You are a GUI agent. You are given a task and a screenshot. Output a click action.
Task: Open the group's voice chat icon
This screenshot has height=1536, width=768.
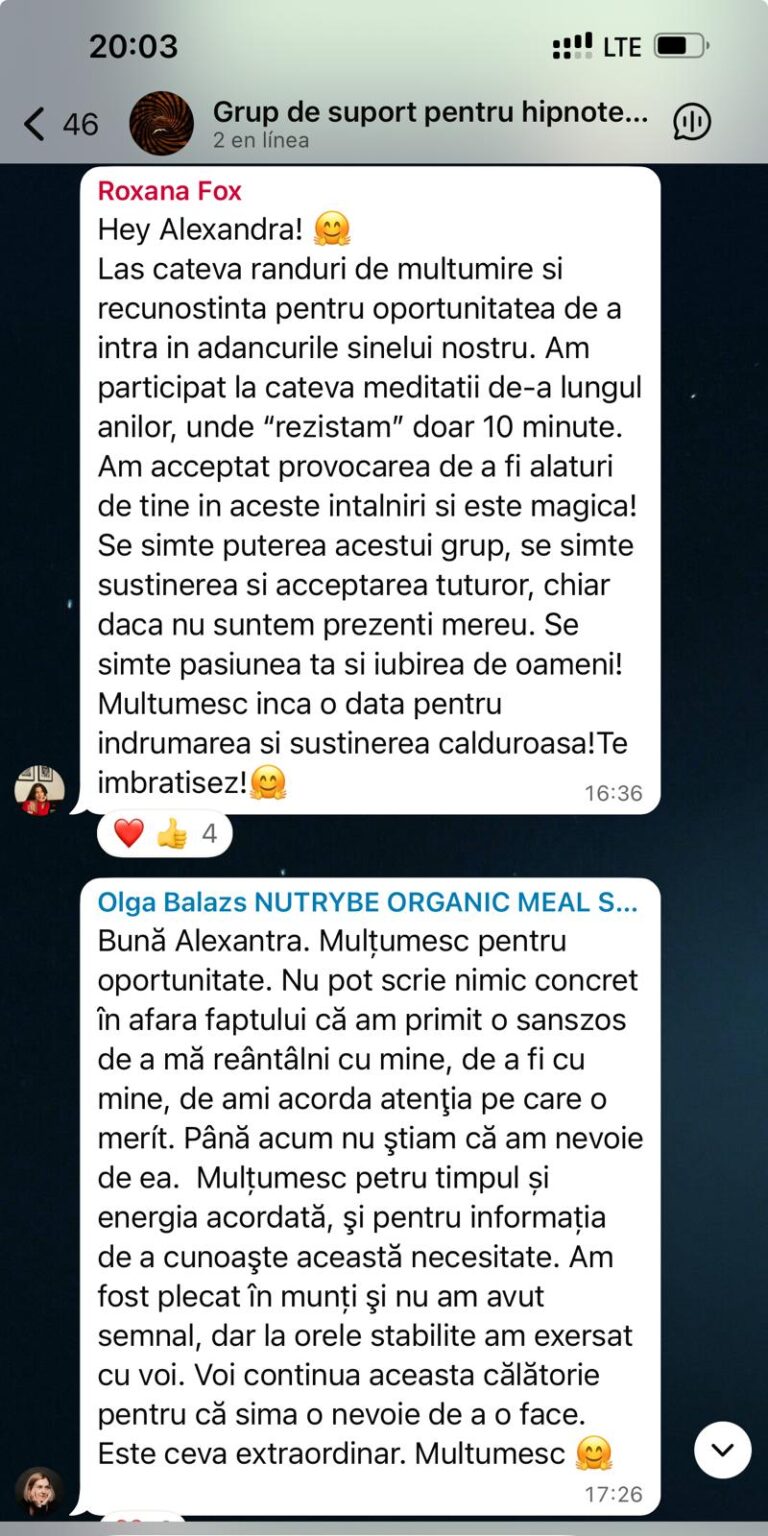point(692,122)
